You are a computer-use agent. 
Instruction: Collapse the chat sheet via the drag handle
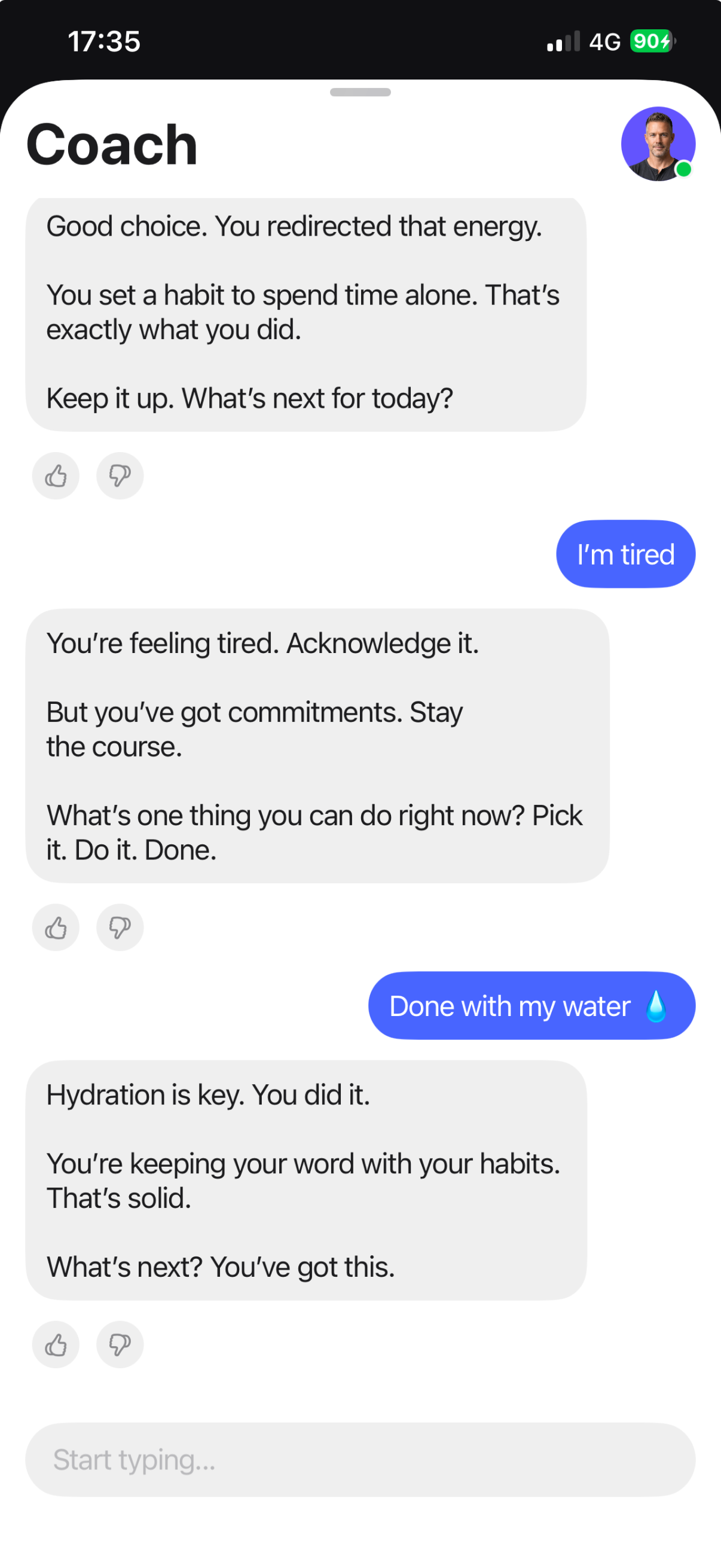[360, 93]
